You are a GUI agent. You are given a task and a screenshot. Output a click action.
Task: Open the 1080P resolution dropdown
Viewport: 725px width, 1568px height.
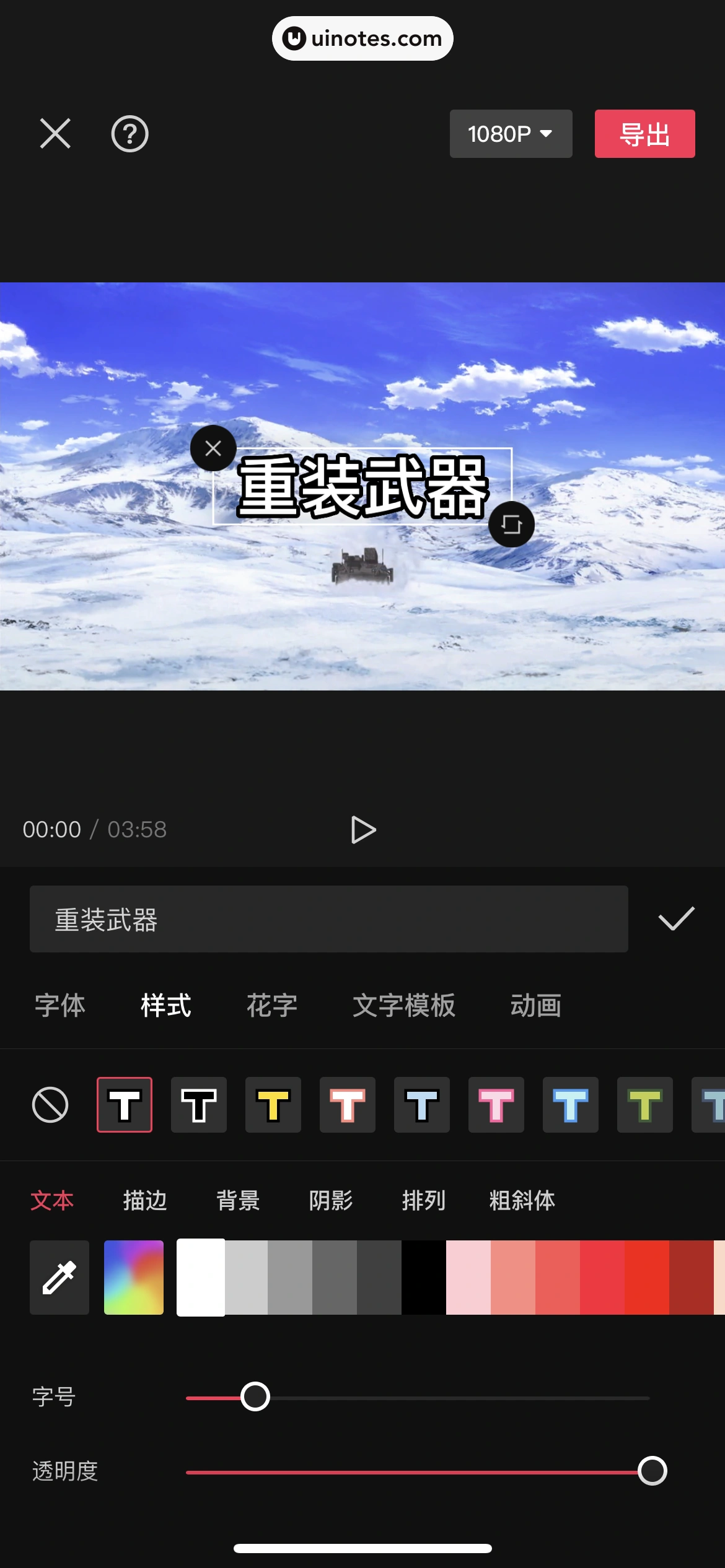pos(510,134)
